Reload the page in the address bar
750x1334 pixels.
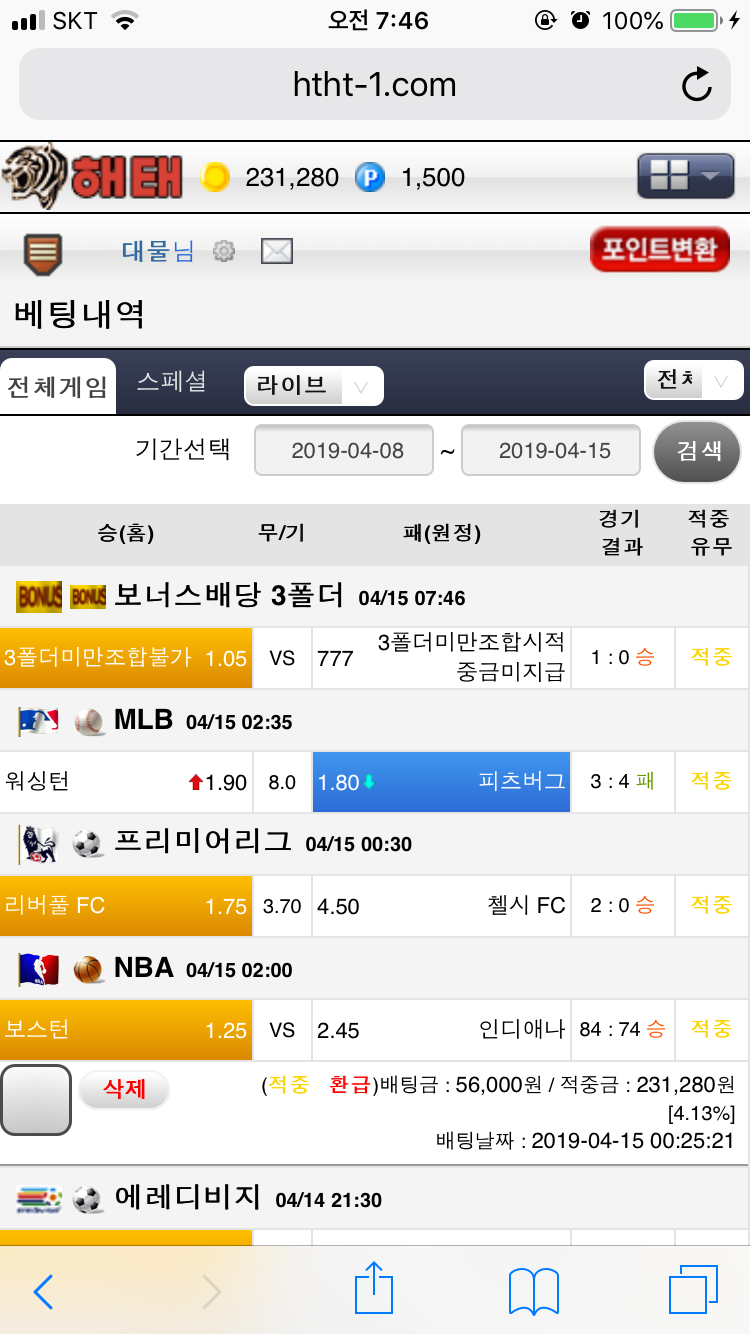point(696,85)
